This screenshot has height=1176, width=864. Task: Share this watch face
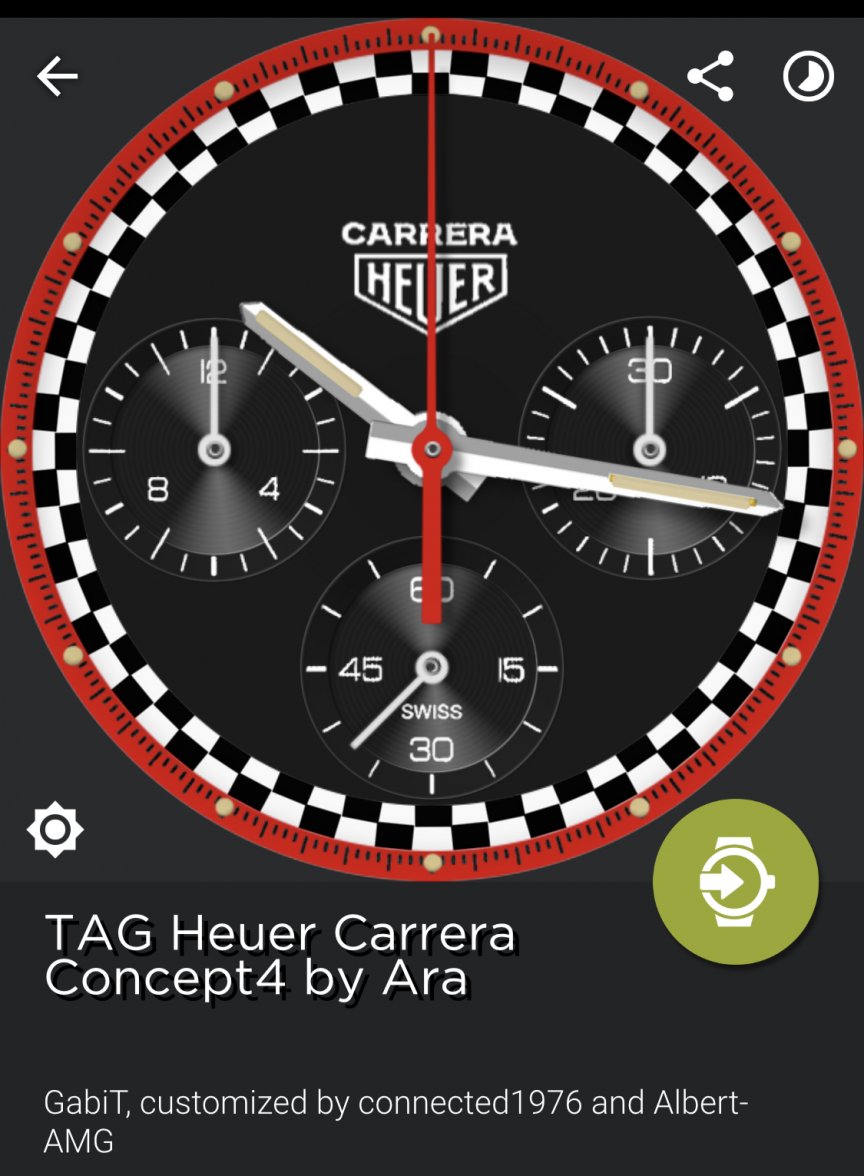[710, 76]
